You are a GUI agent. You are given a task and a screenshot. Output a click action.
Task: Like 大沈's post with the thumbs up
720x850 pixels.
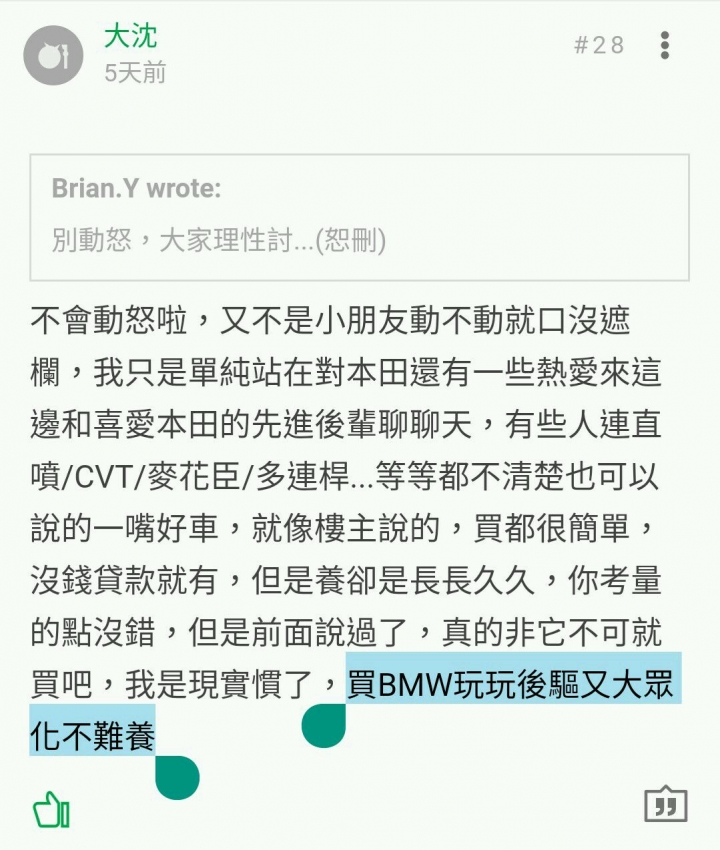point(50,808)
